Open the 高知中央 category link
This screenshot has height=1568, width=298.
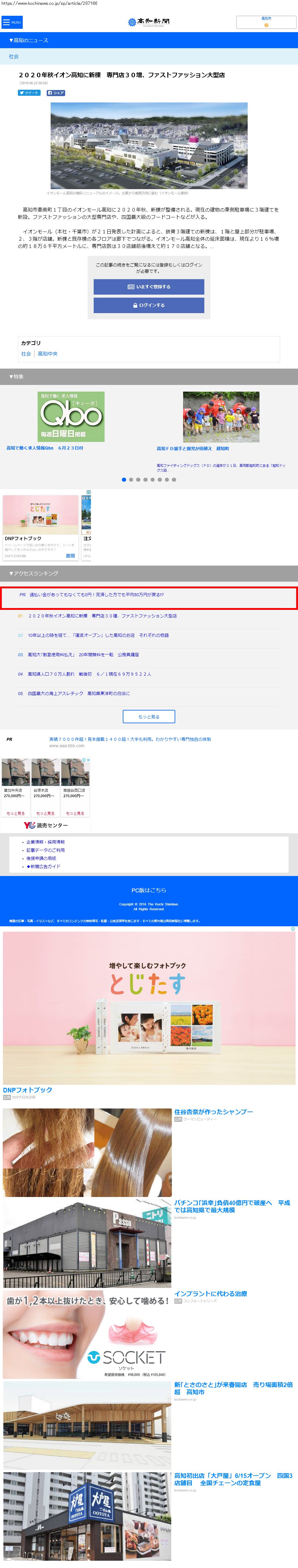click(47, 354)
